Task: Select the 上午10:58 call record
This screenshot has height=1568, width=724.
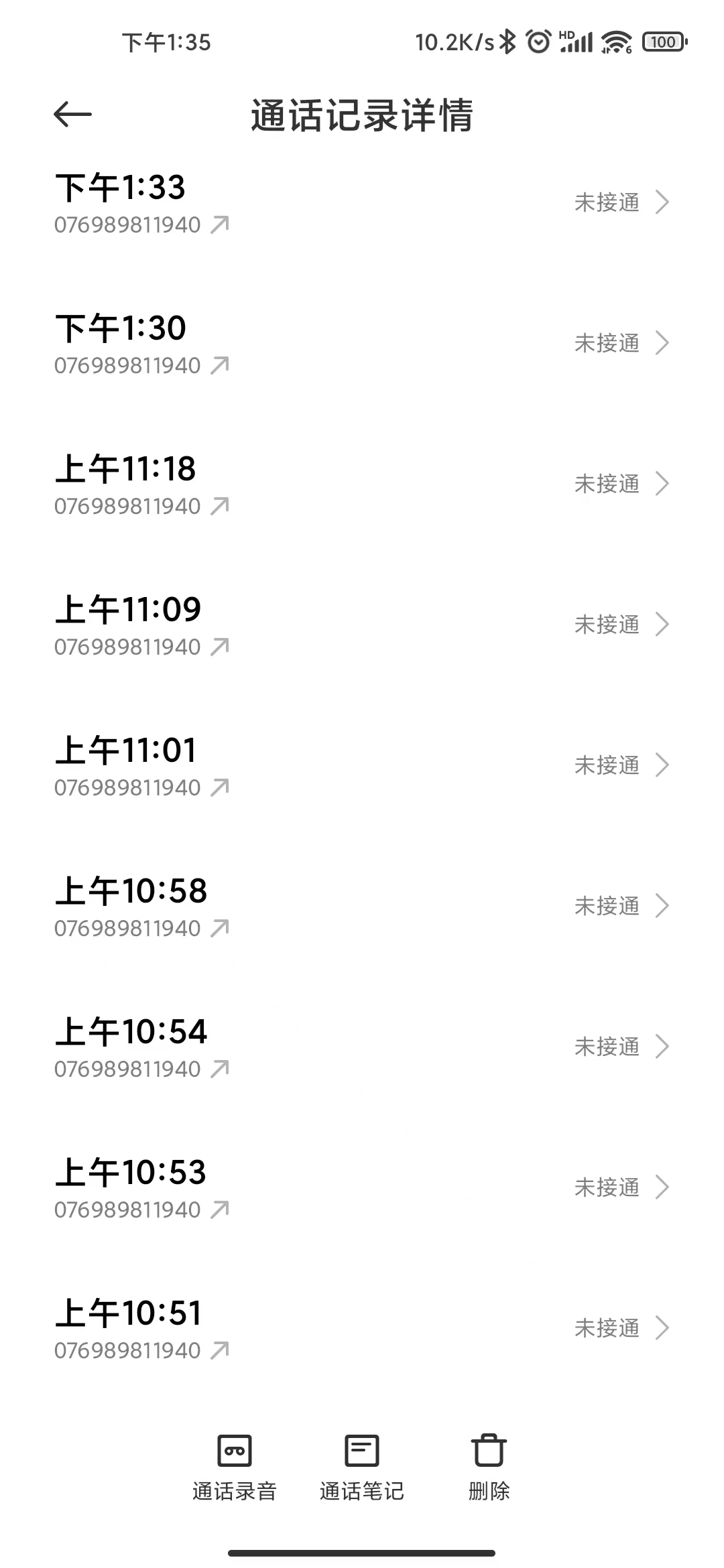Action: point(362,907)
